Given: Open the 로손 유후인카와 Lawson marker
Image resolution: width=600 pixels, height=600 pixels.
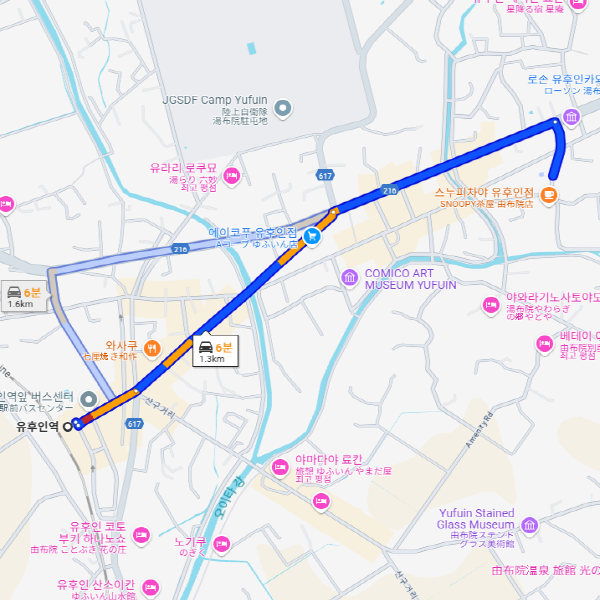Looking at the screenshot, I should [570, 118].
